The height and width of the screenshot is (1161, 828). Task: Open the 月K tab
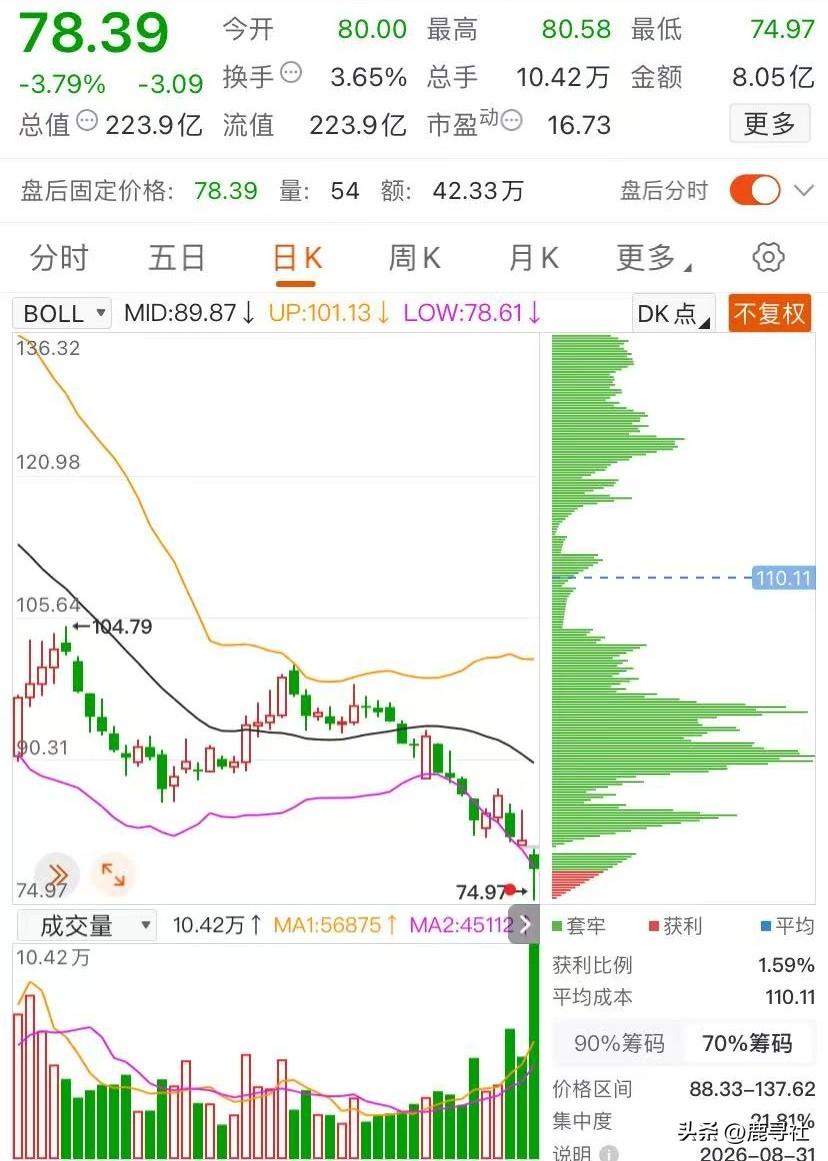533,258
